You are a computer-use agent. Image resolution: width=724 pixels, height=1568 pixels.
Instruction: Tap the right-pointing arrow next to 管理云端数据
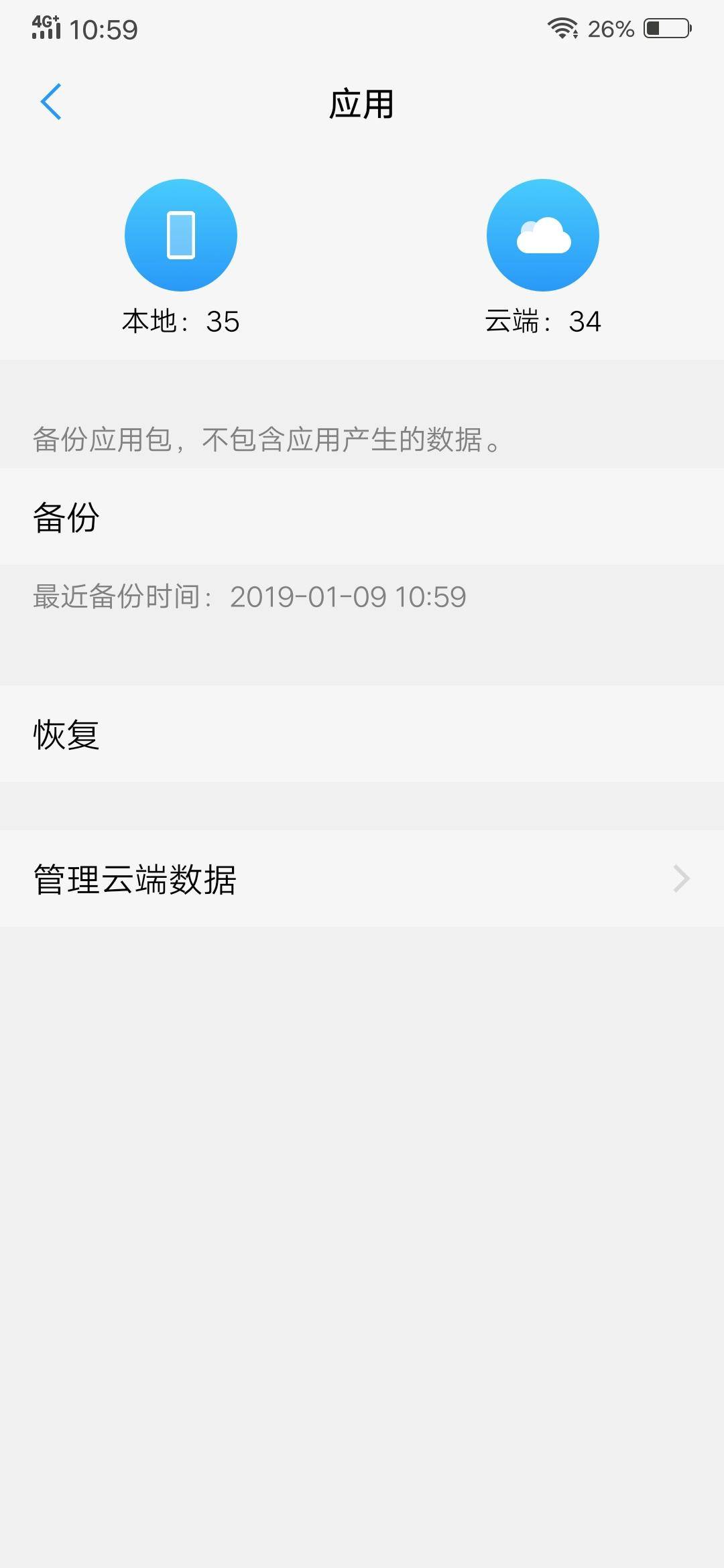click(682, 878)
